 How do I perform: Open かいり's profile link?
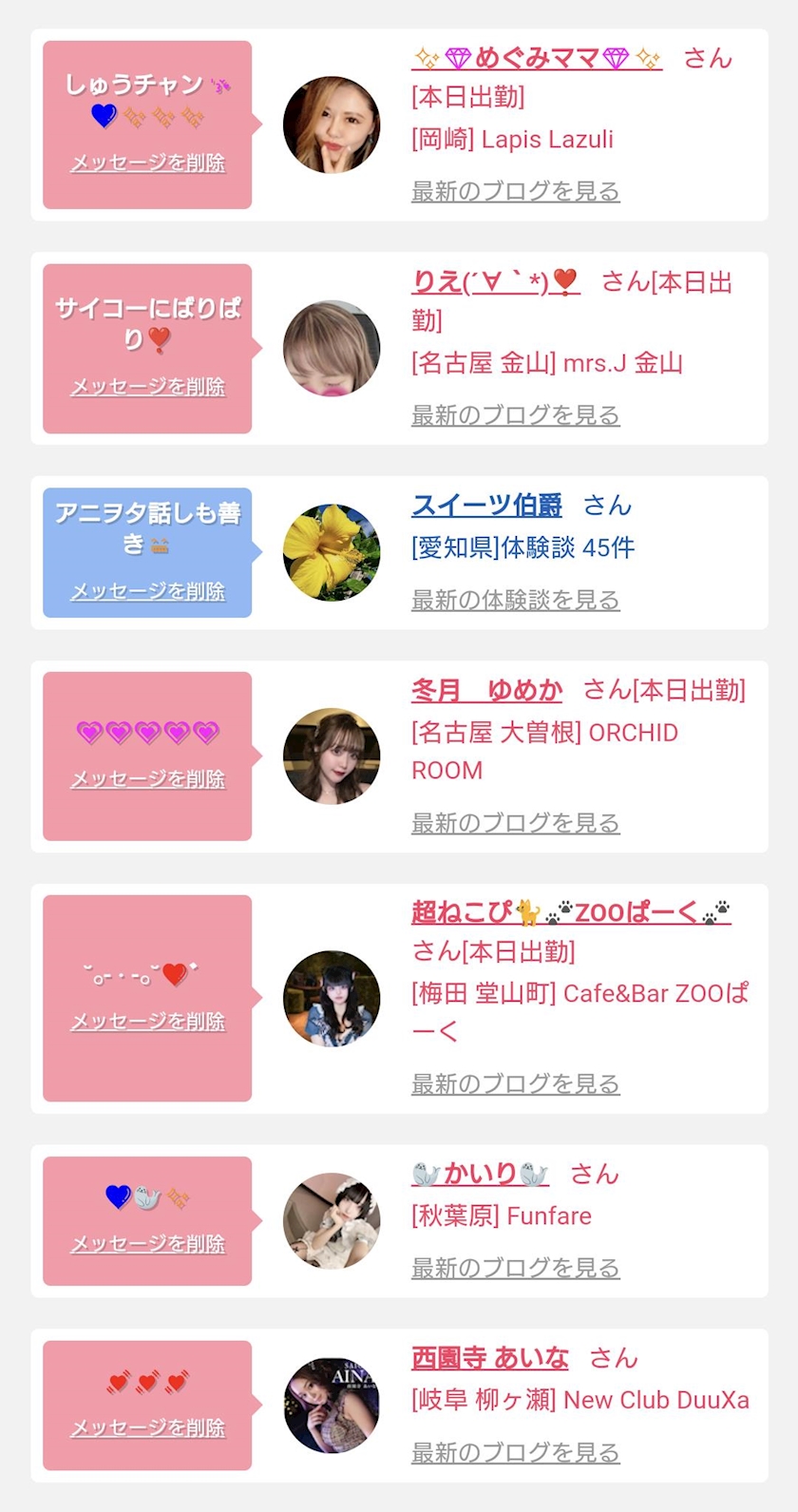480,1175
